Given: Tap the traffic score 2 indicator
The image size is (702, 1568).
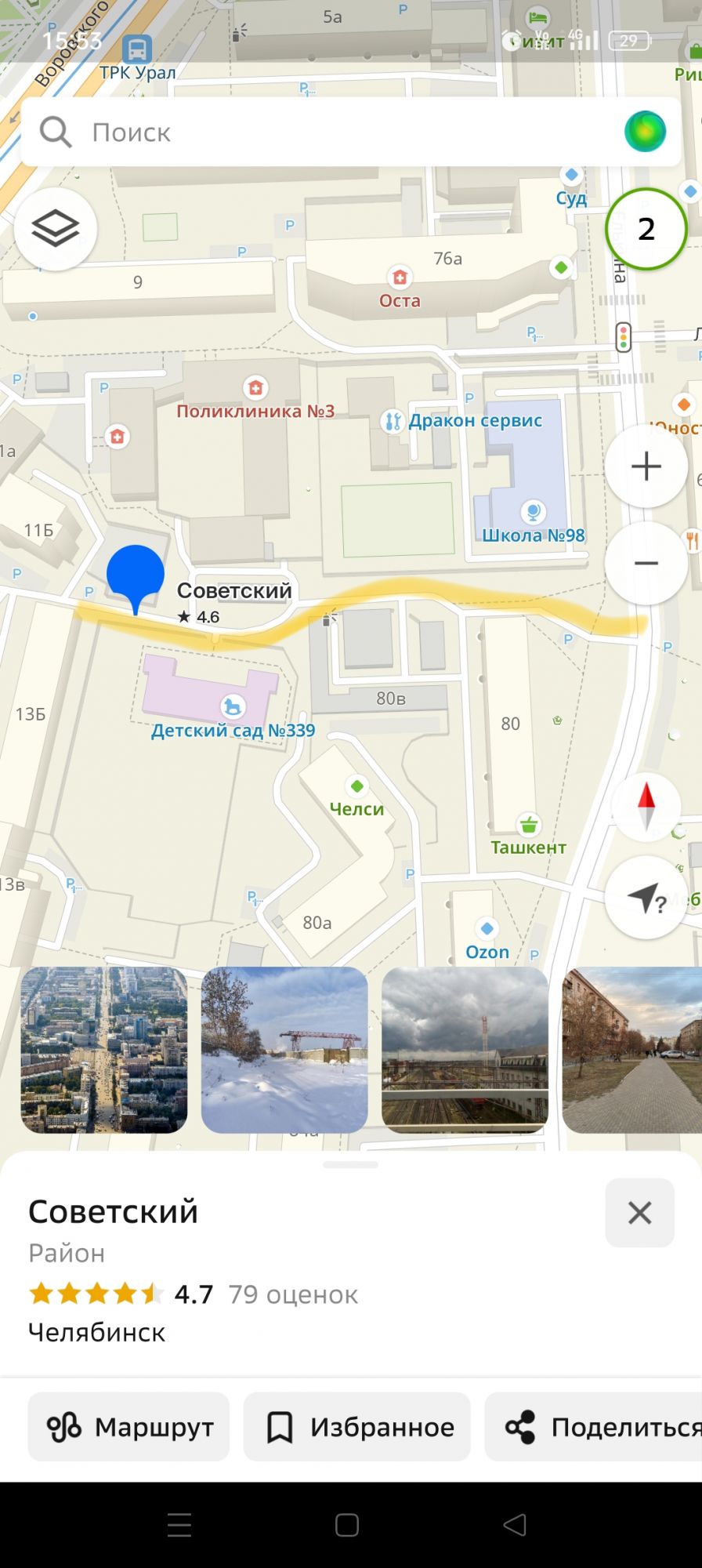Looking at the screenshot, I should click(x=646, y=229).
